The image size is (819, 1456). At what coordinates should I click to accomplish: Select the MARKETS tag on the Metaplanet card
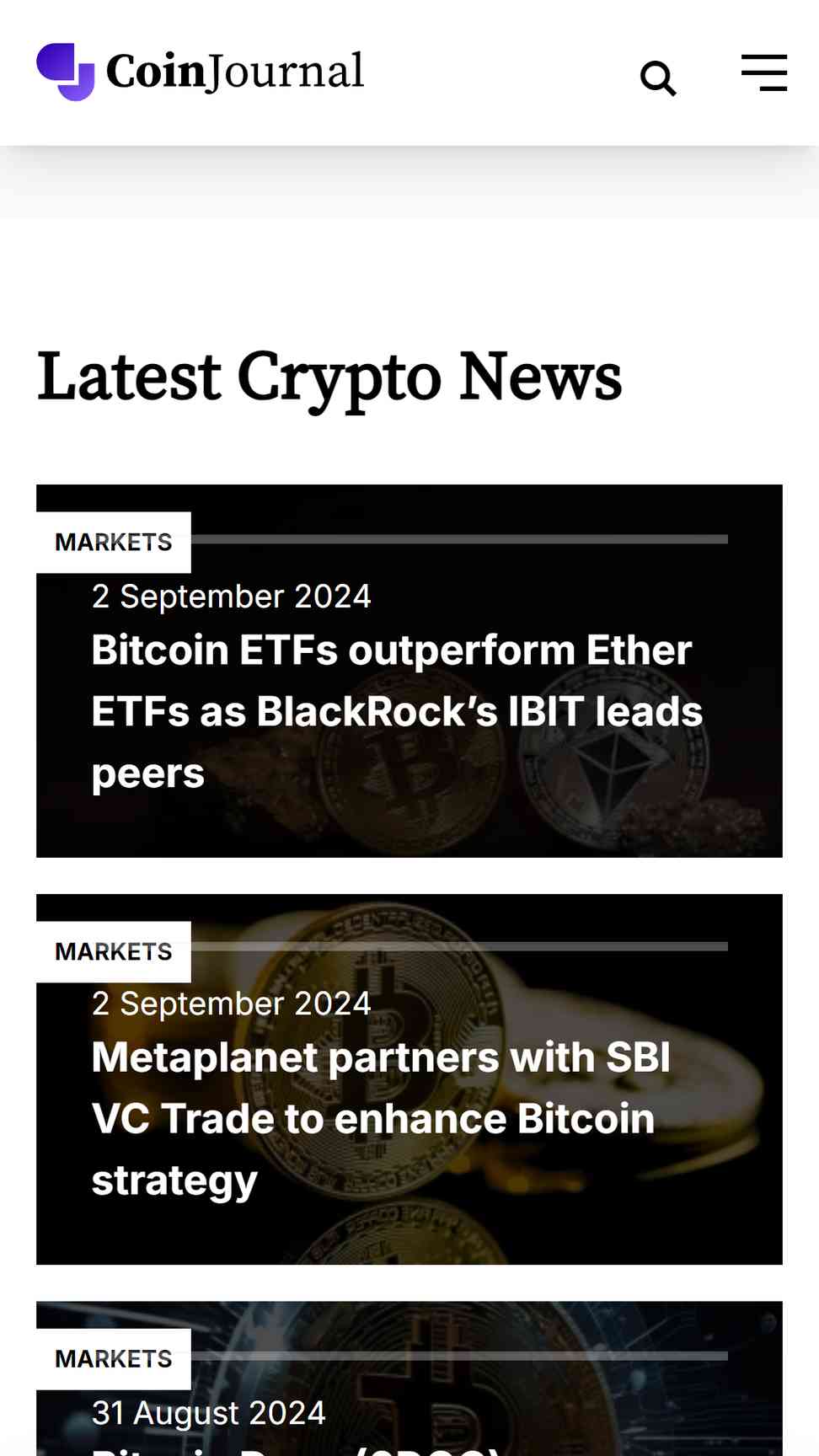(114, 952)
